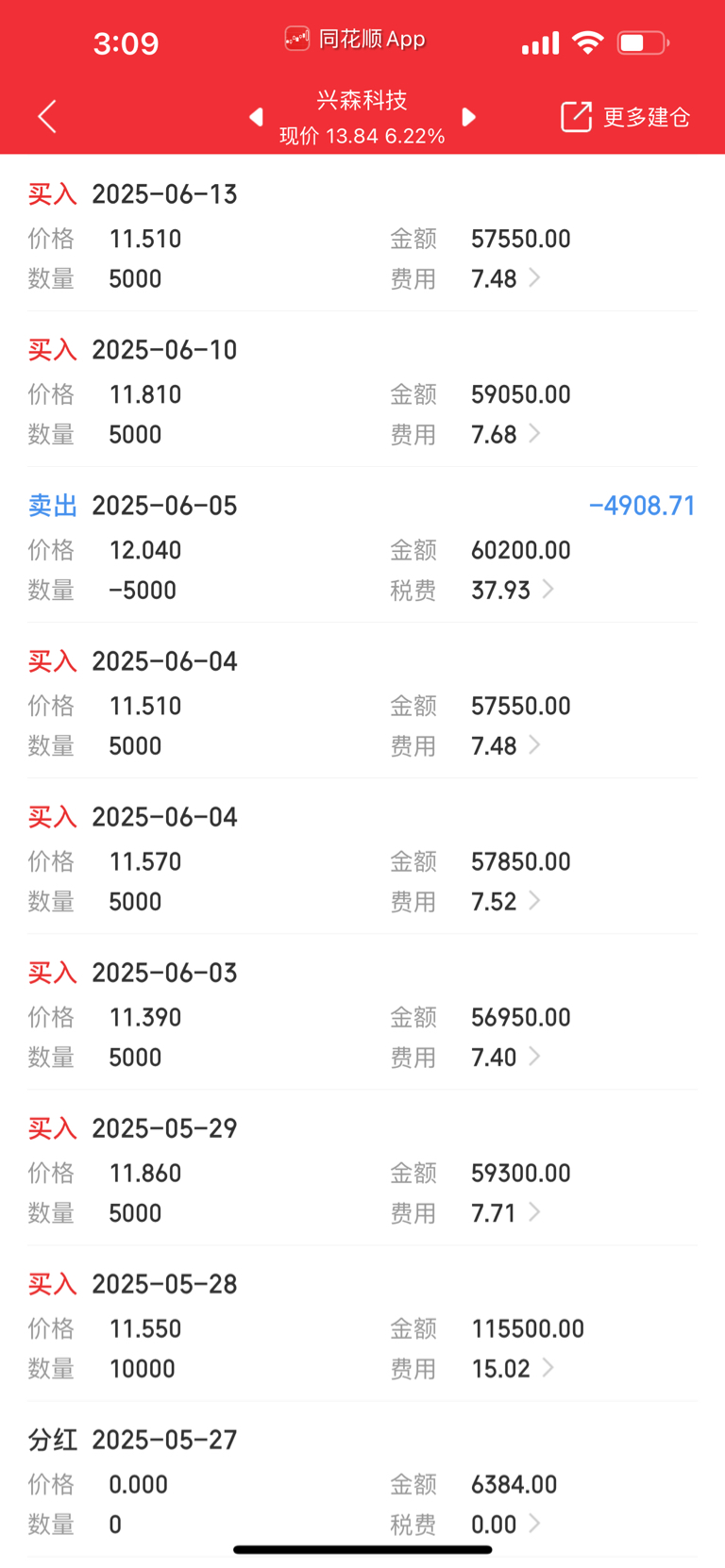Switch to the previous stock with left arrow

256,117
